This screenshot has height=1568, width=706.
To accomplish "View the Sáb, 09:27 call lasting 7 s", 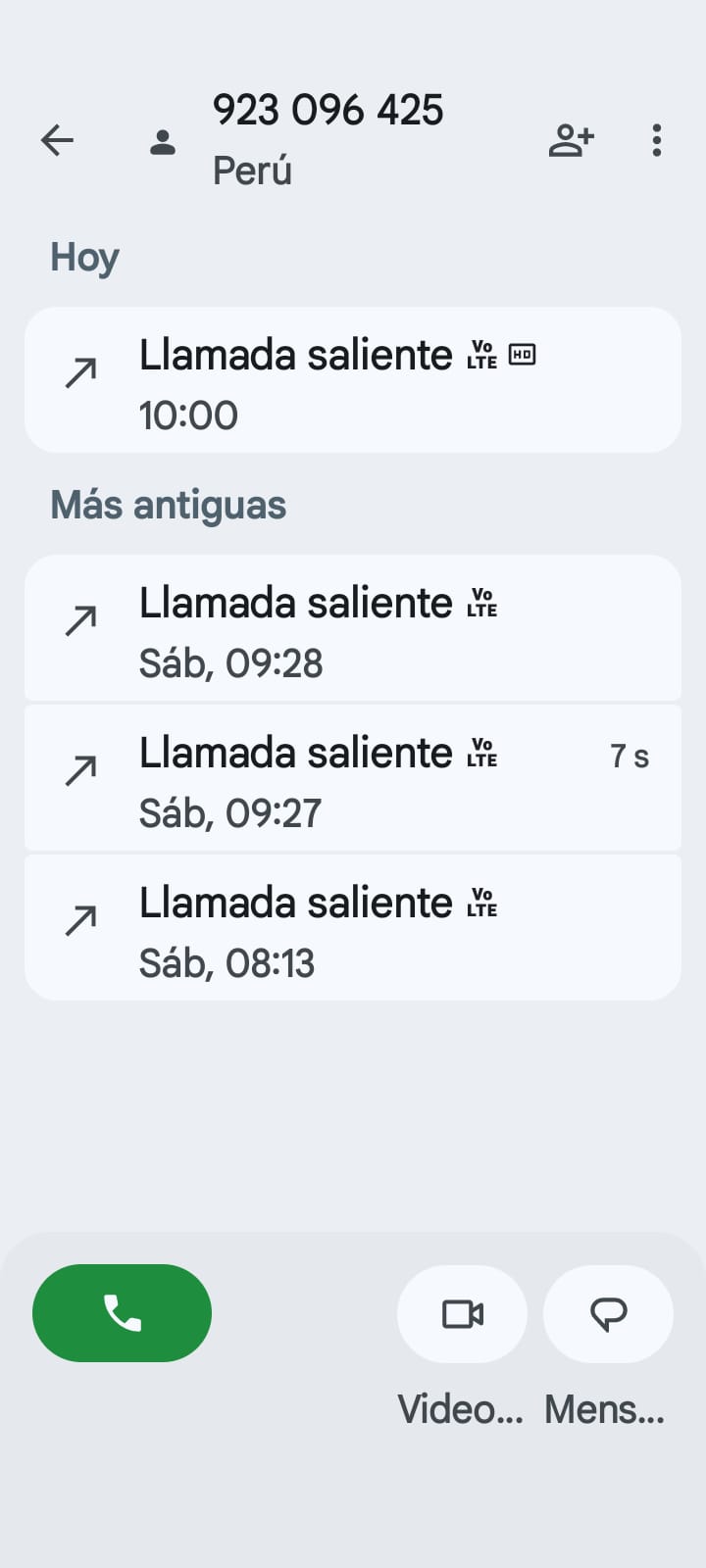I will (353, 778).
